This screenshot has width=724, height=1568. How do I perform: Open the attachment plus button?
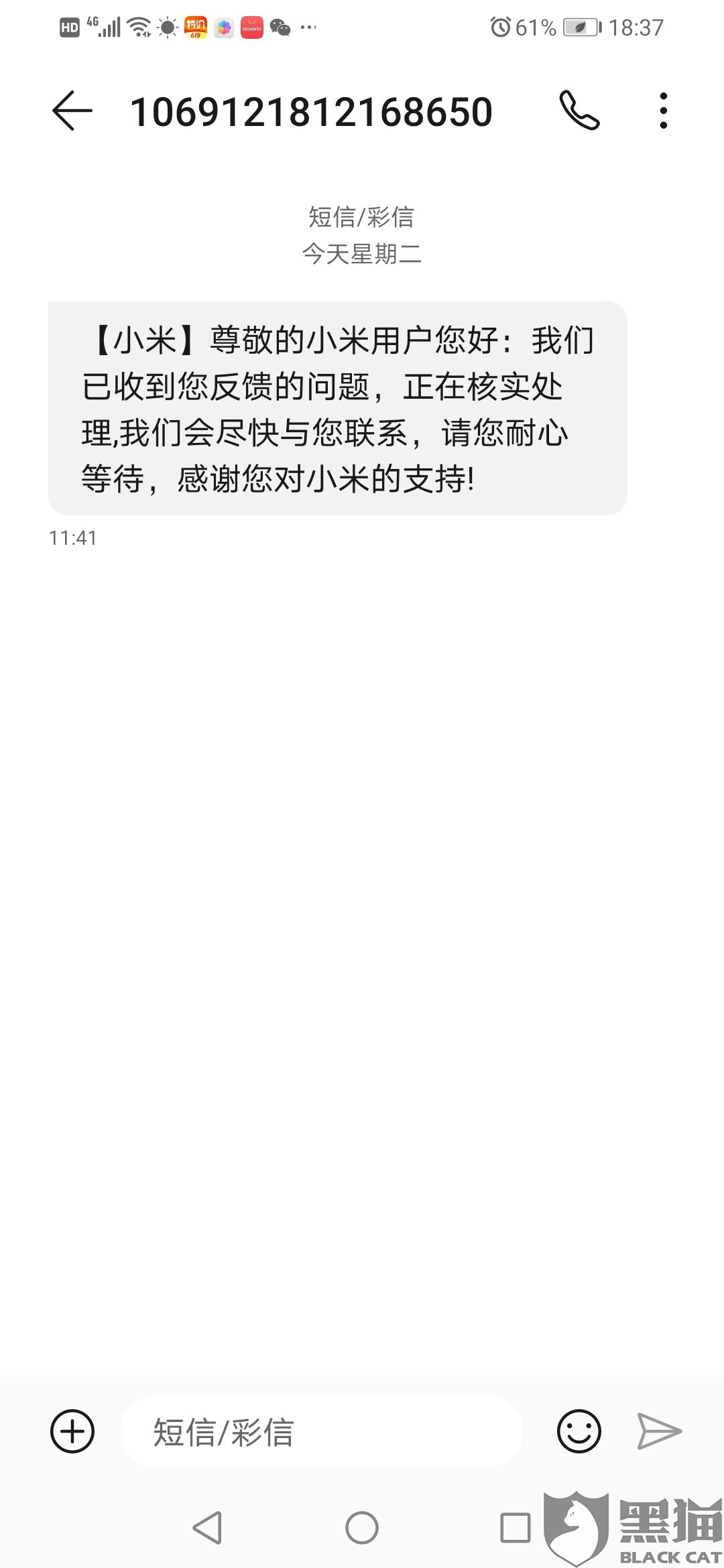pos(72,1431)
